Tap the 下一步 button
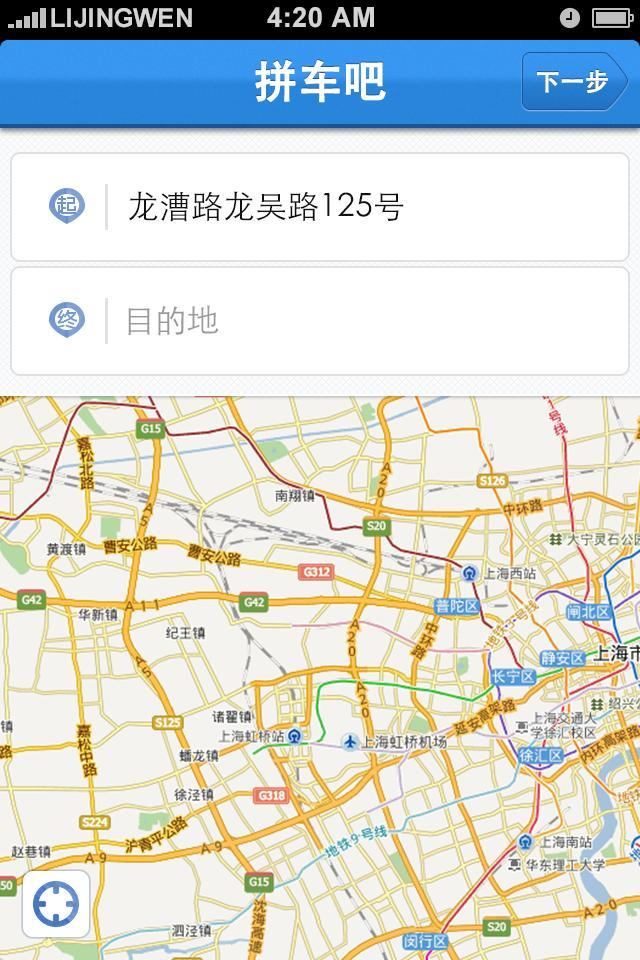 (574, 82)
